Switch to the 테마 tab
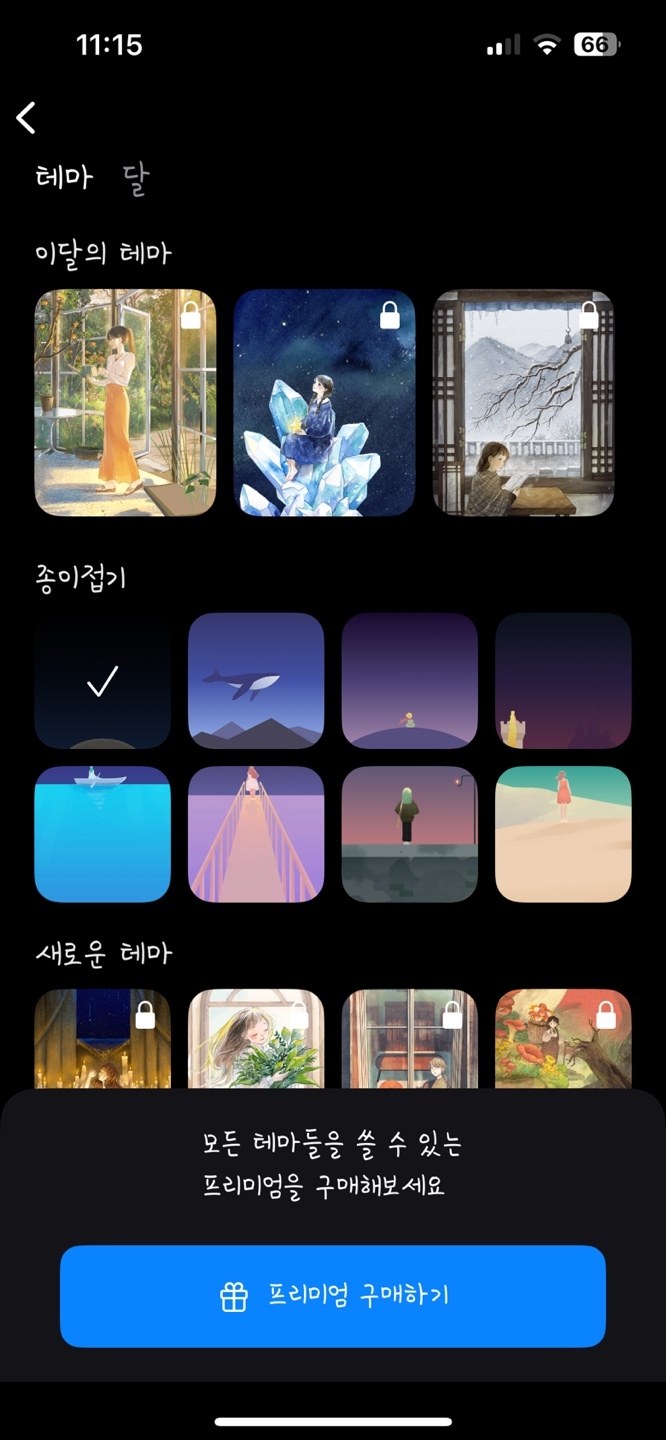Image resolution: width=666 pixels, height=1440 pixels. (64, 180)
